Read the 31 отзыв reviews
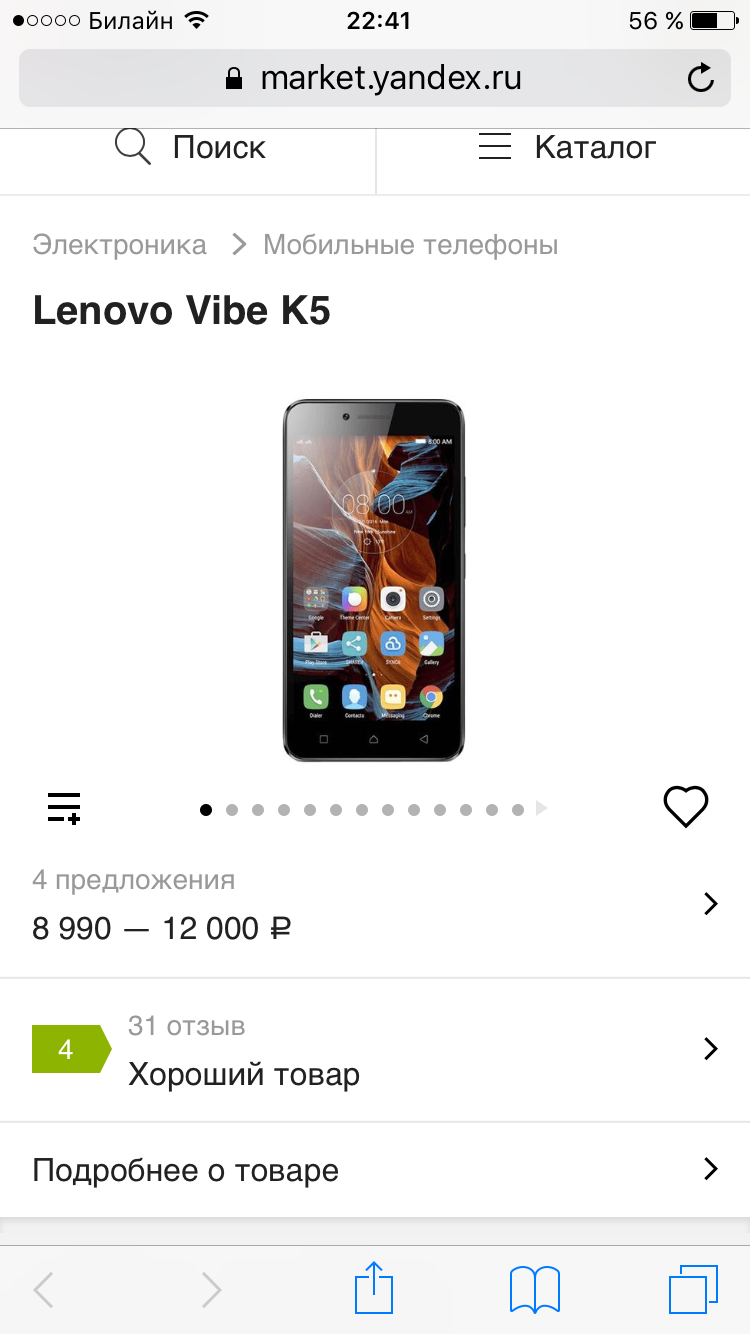The width and height of the screenshot is (750, 1334). 375,1050
